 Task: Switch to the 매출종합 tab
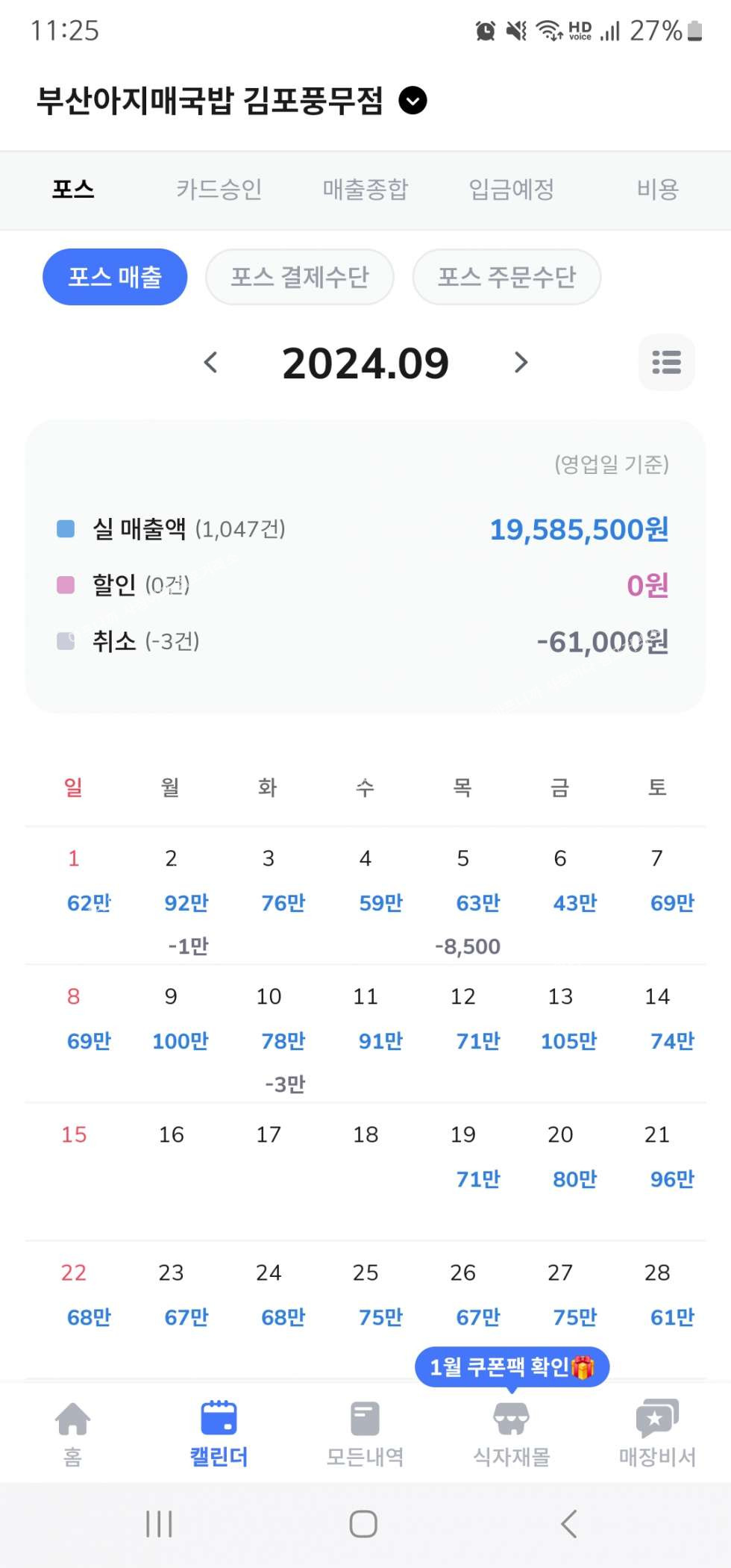pos(365,190)
